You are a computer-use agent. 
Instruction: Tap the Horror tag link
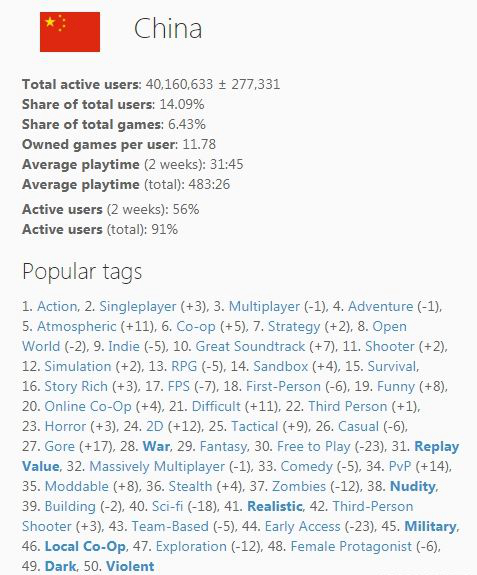pos(65,427)
